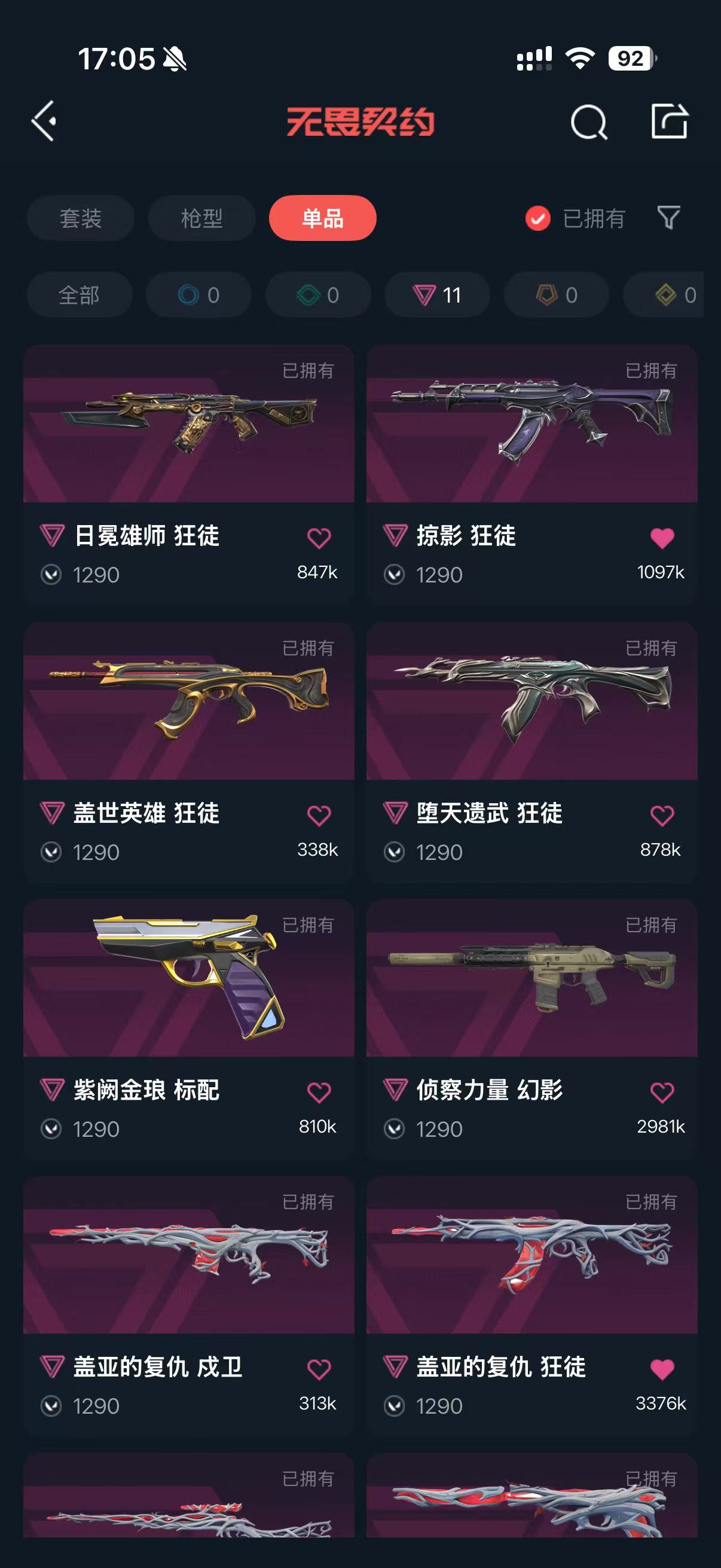The image size is (721, 1568).
Task: Tap the share icon in header
Action: point(670,121)
